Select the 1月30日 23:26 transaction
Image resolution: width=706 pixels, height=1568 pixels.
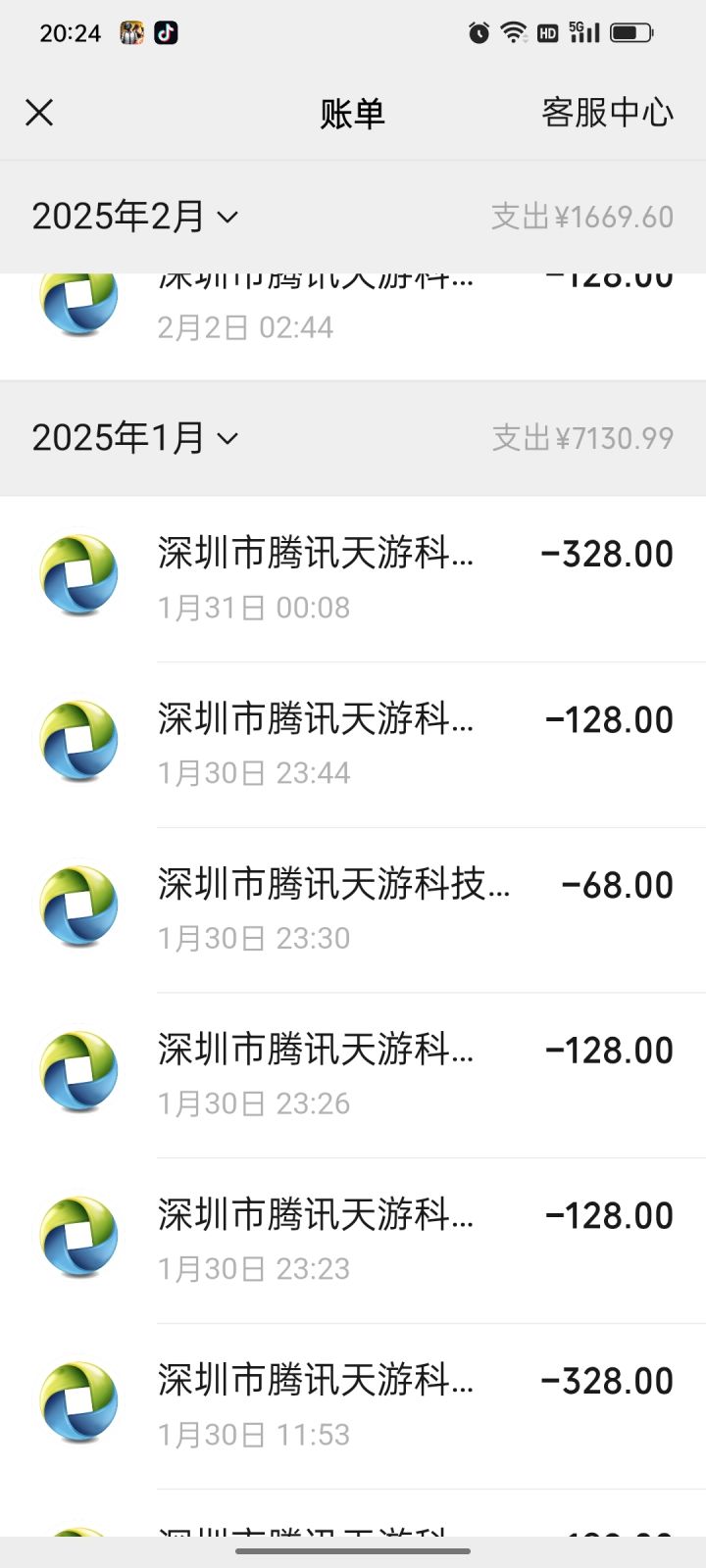point(353,1076)
